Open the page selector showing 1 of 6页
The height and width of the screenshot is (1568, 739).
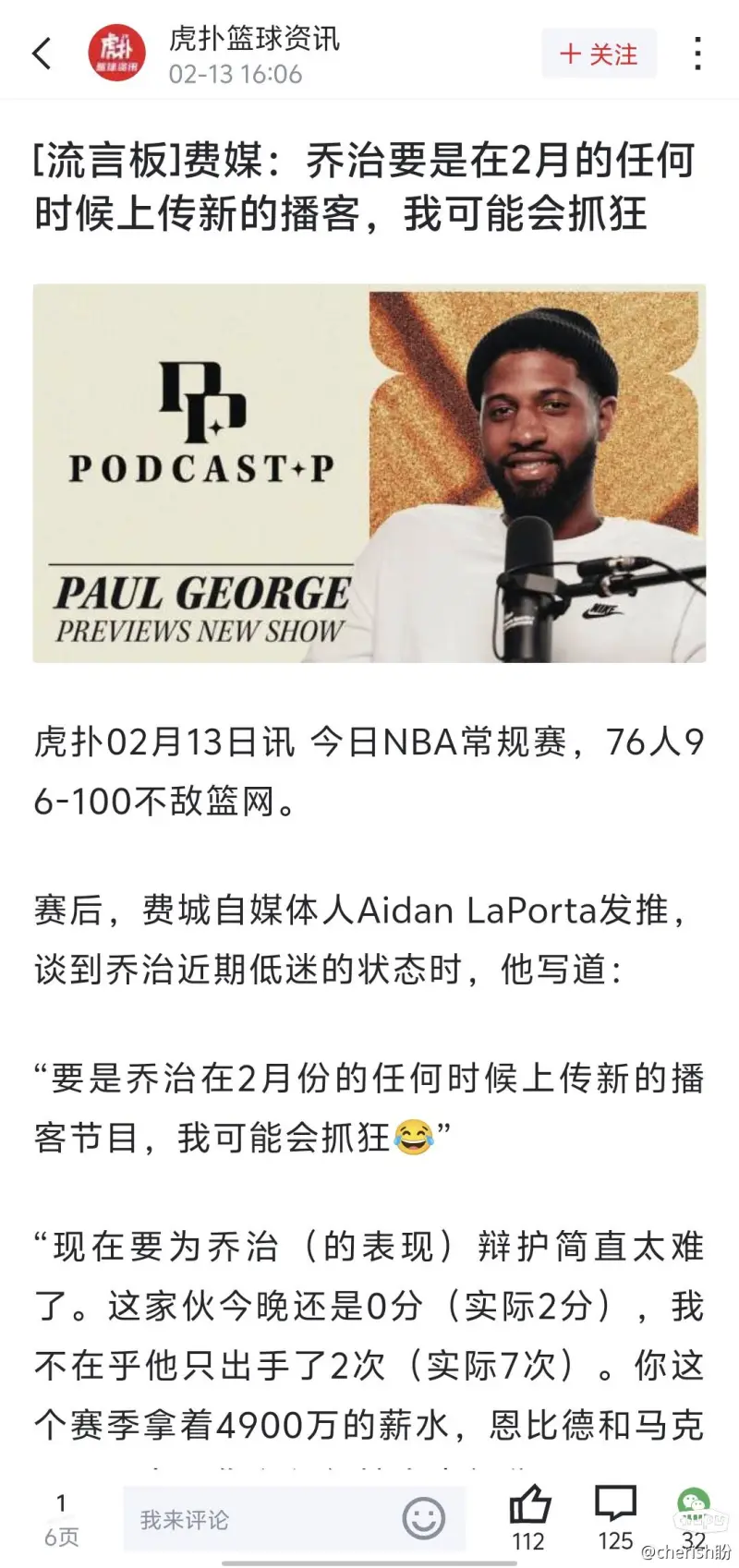pos(62,1520)
